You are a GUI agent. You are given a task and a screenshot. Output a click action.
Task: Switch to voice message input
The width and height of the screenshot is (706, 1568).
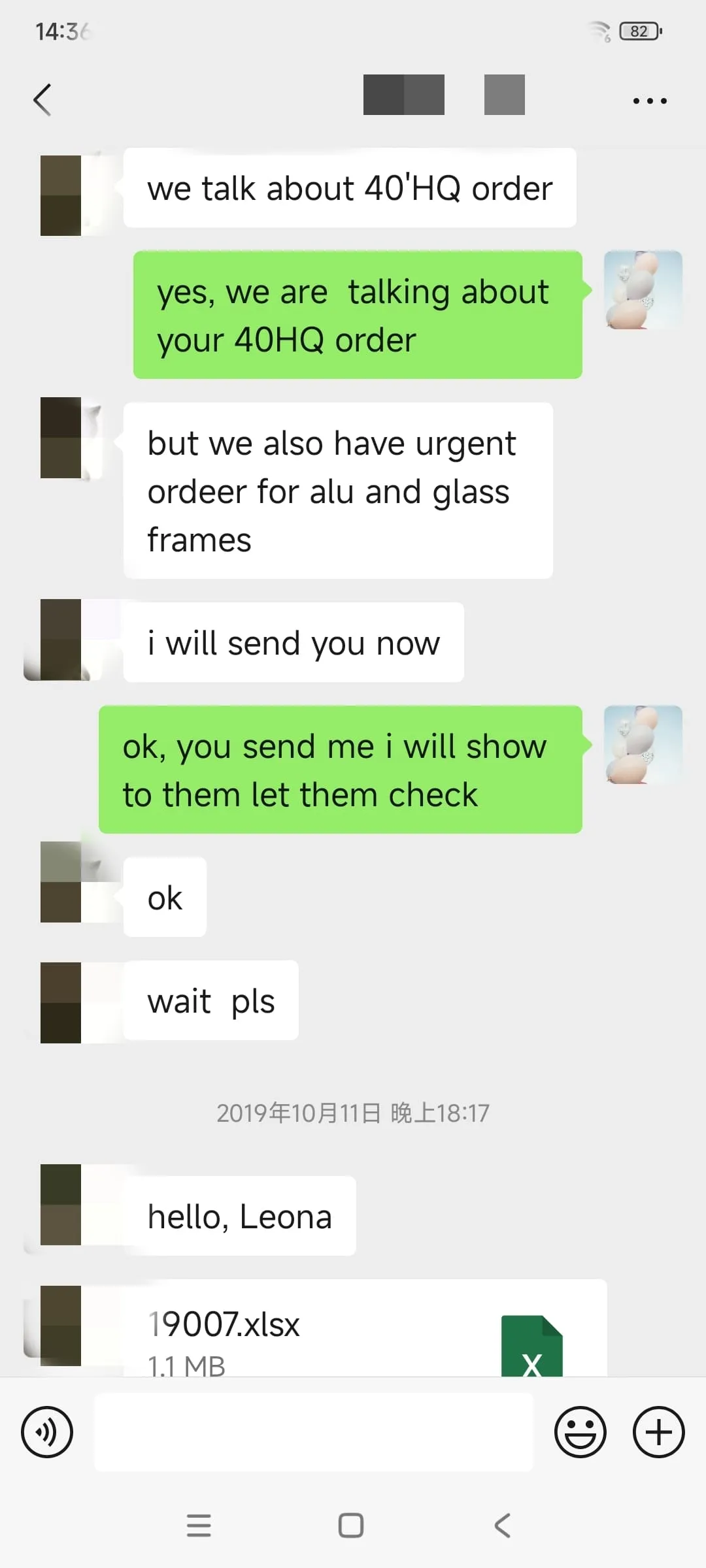click(47, 1432)
